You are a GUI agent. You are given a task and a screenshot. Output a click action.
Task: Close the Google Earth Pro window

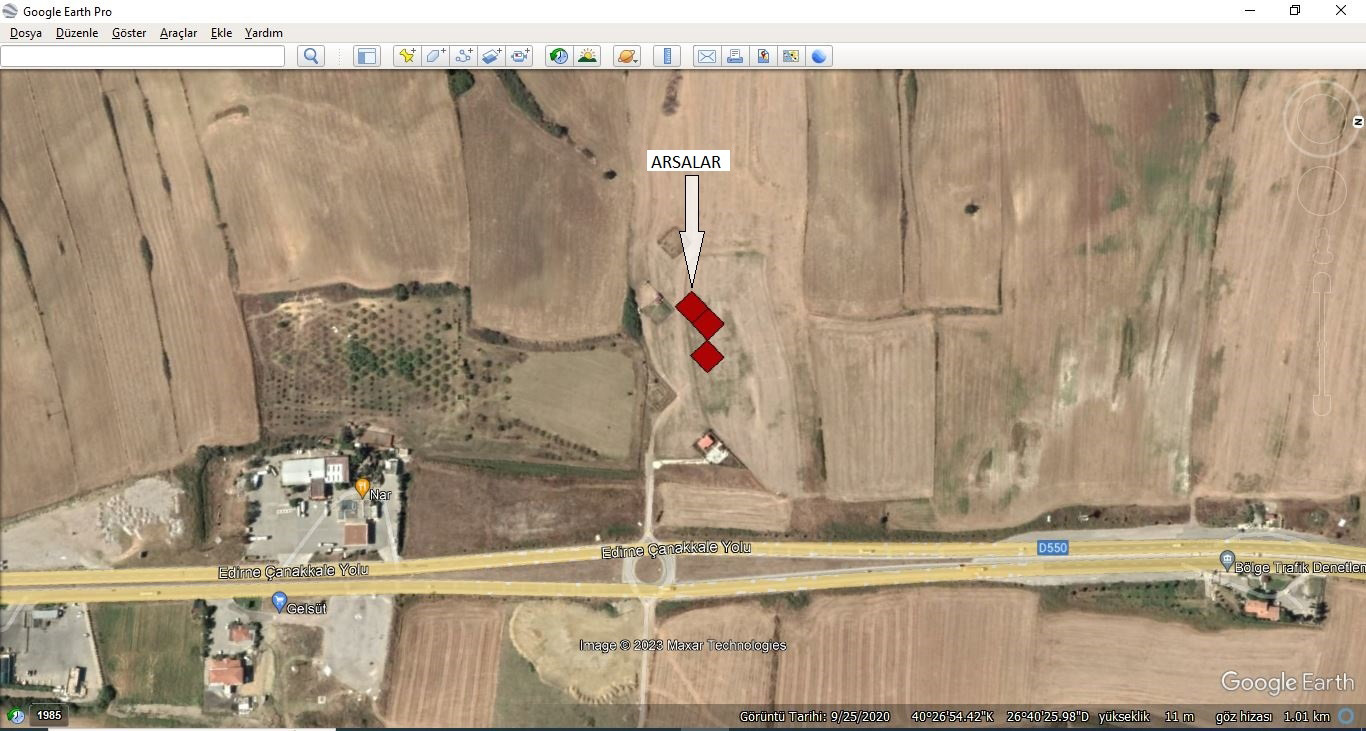point(1341,11)
